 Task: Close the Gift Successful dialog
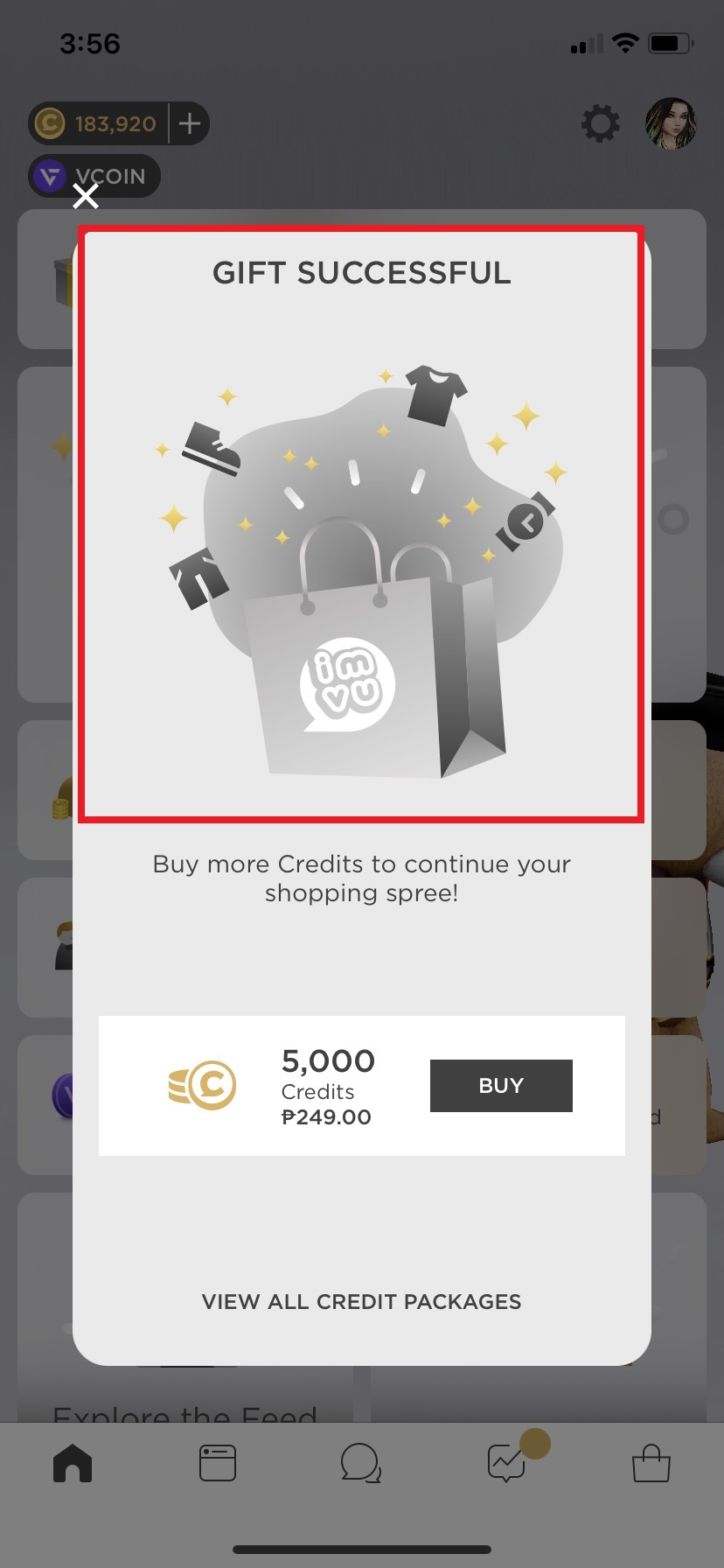[x=86, y=197]
